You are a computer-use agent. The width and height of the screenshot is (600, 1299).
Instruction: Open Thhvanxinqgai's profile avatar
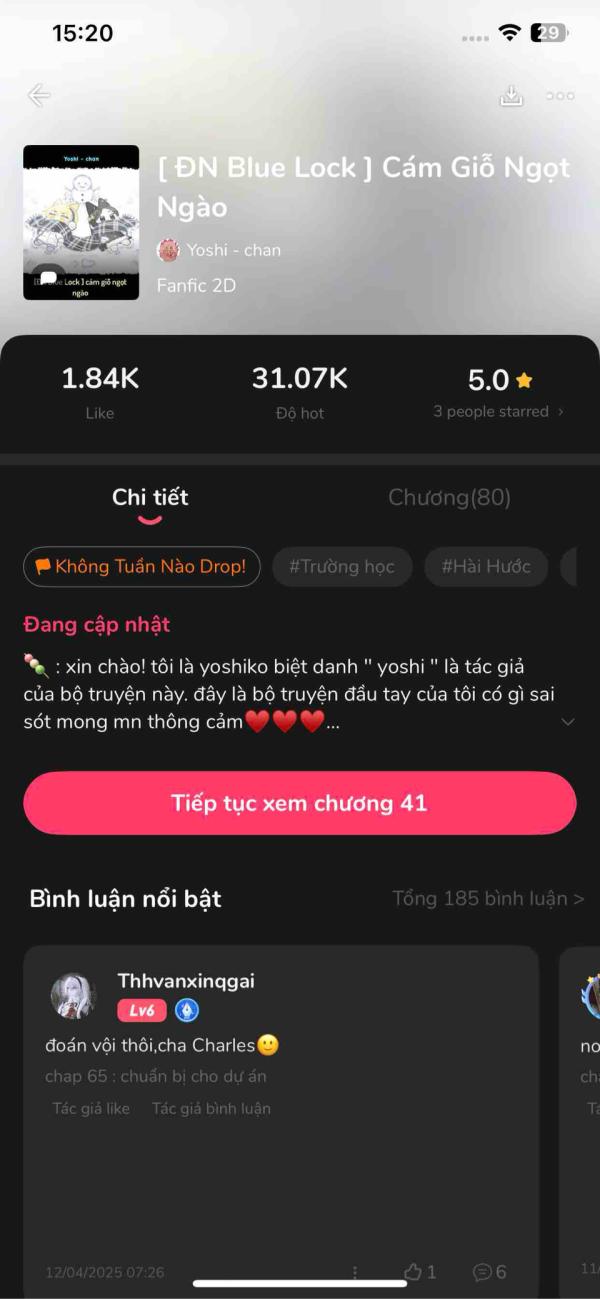73,995
